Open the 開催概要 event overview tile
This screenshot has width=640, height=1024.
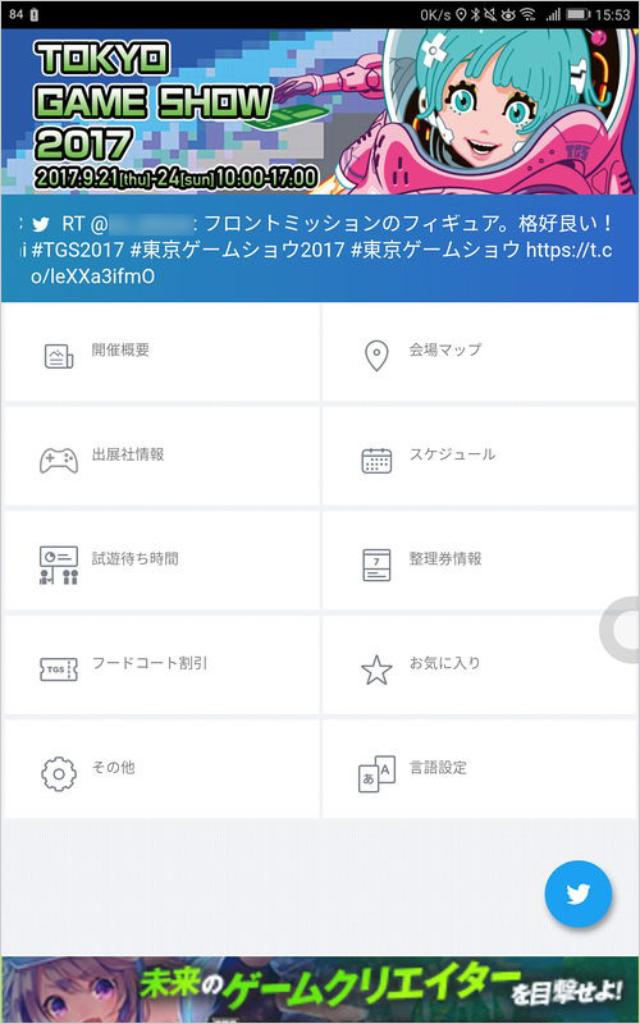[x=161, y=353]
